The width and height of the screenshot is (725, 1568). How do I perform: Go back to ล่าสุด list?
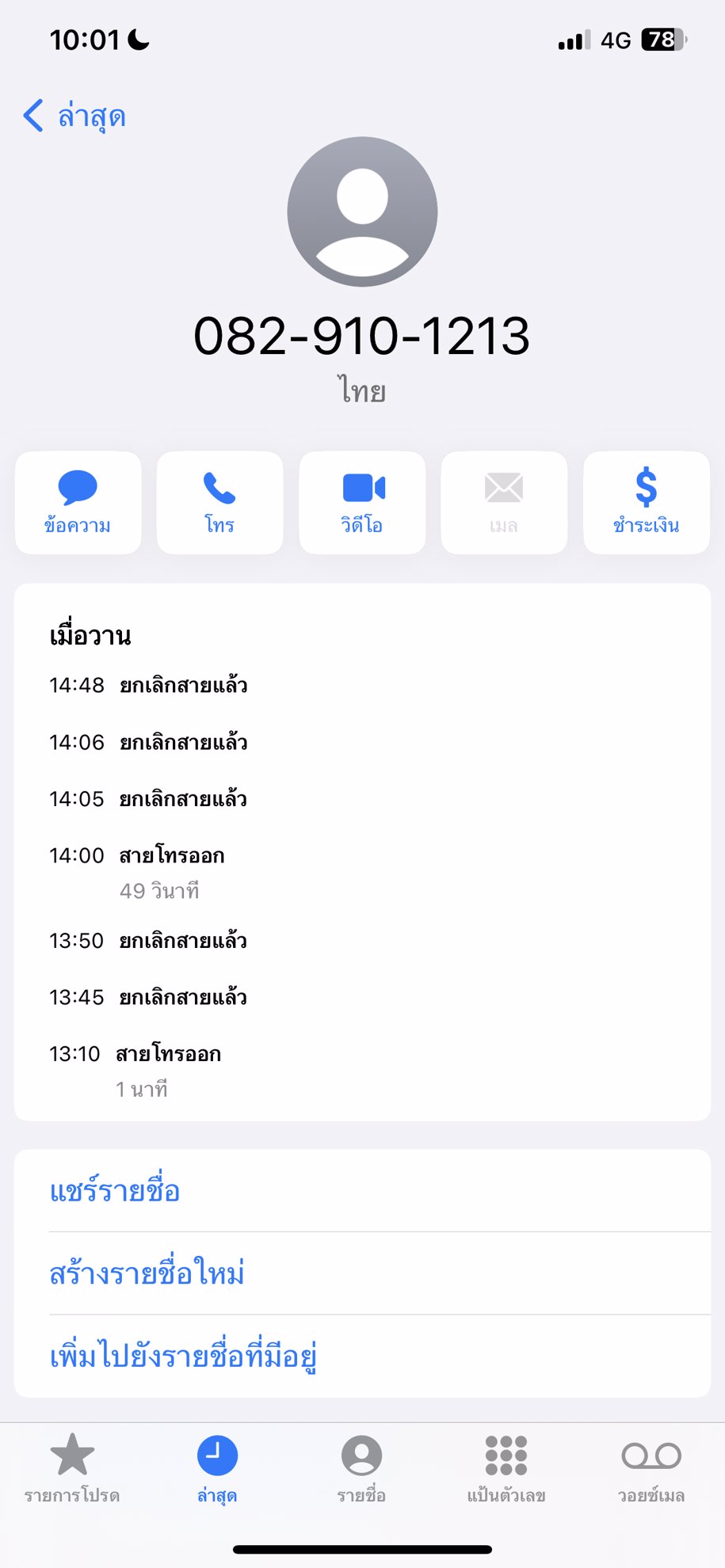(x=75, y=116)
